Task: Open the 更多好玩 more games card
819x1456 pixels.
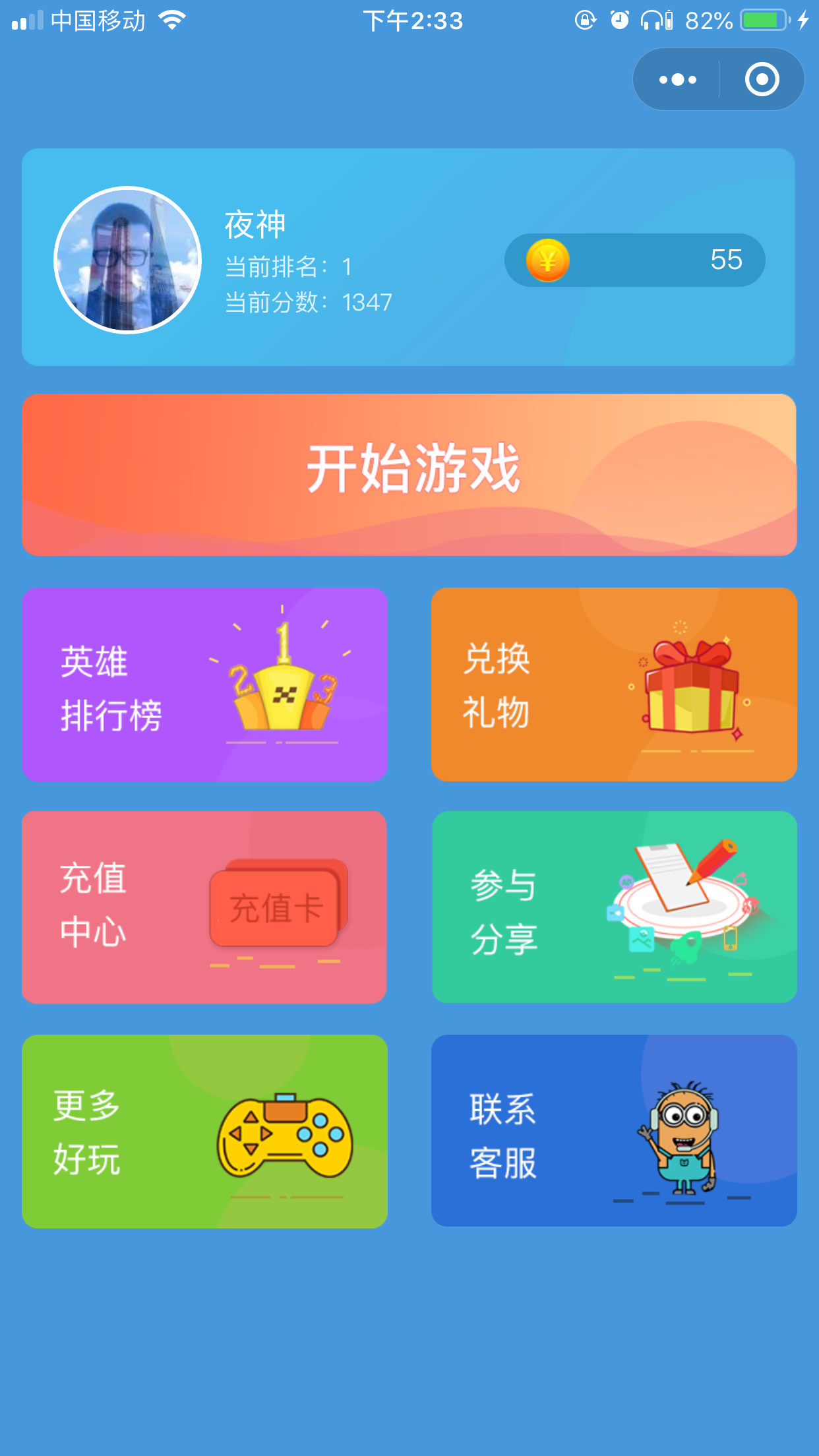Action: point(205,1131)
